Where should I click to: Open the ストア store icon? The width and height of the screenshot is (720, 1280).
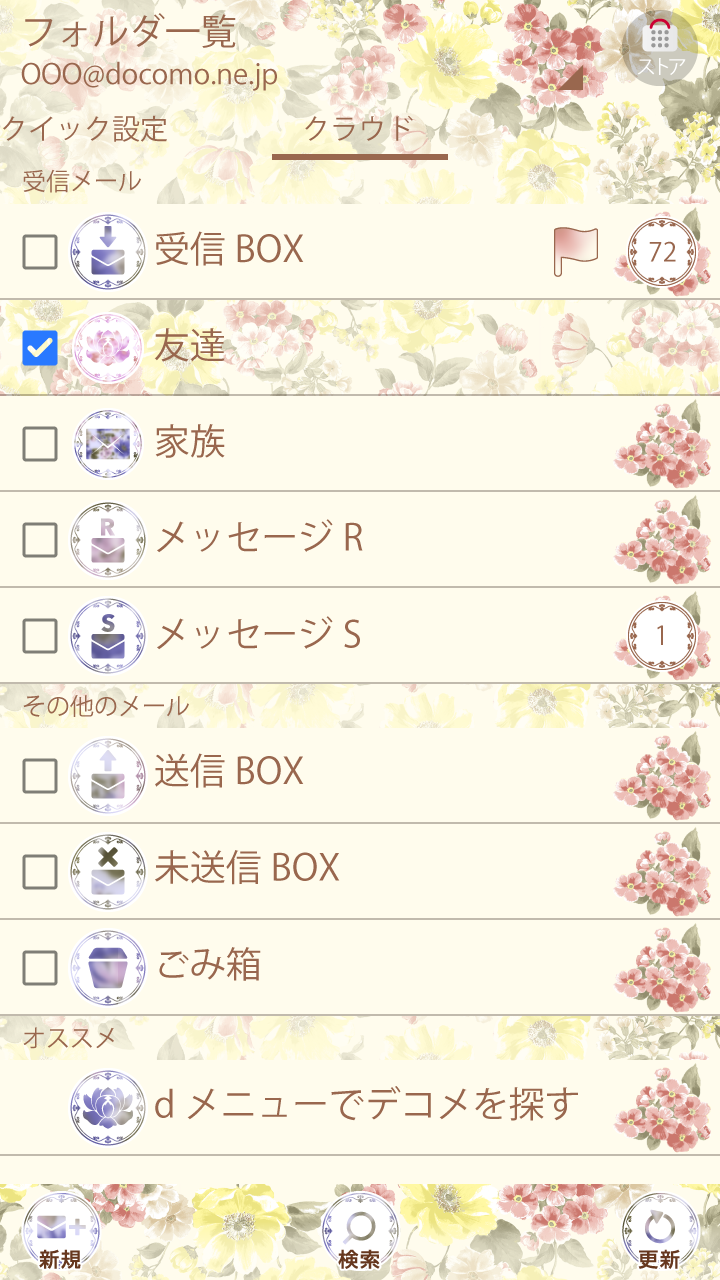(x=660, y=46)
